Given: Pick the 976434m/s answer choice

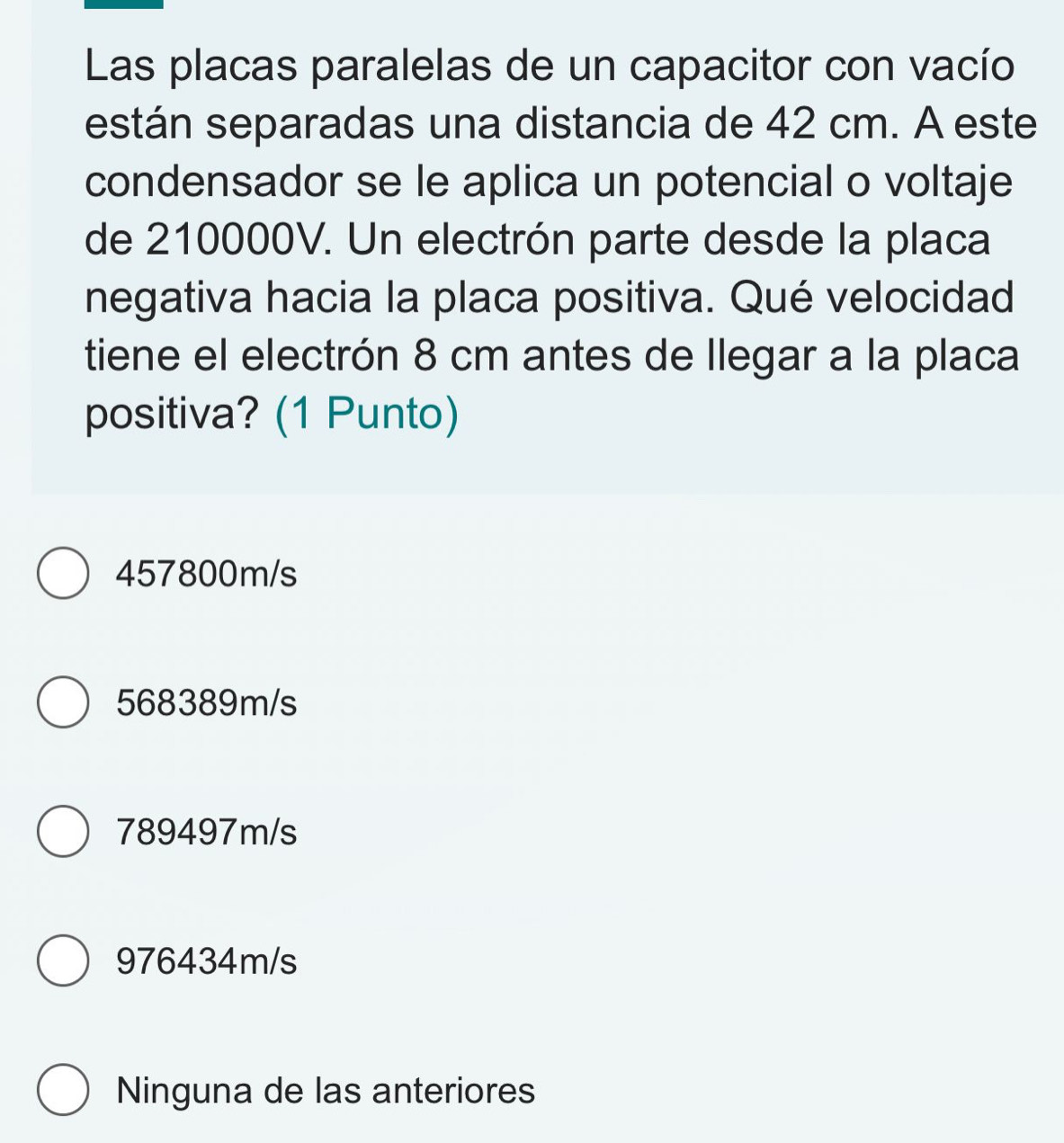Looking at the screenshot, I should pyautogui.click(x=64, y=961).
